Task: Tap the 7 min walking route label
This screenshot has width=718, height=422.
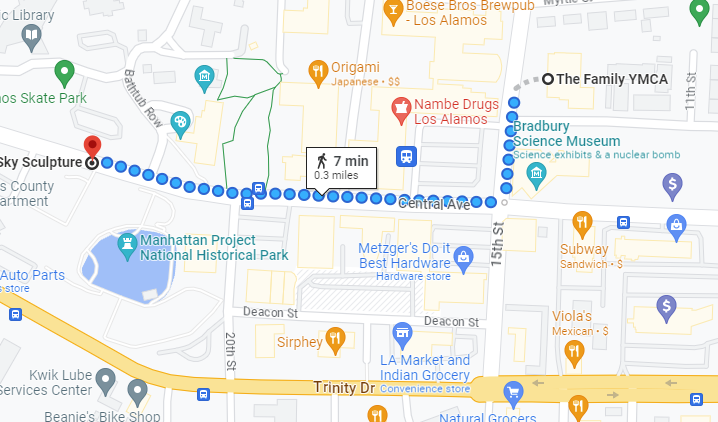Action: tap(342, 166)
